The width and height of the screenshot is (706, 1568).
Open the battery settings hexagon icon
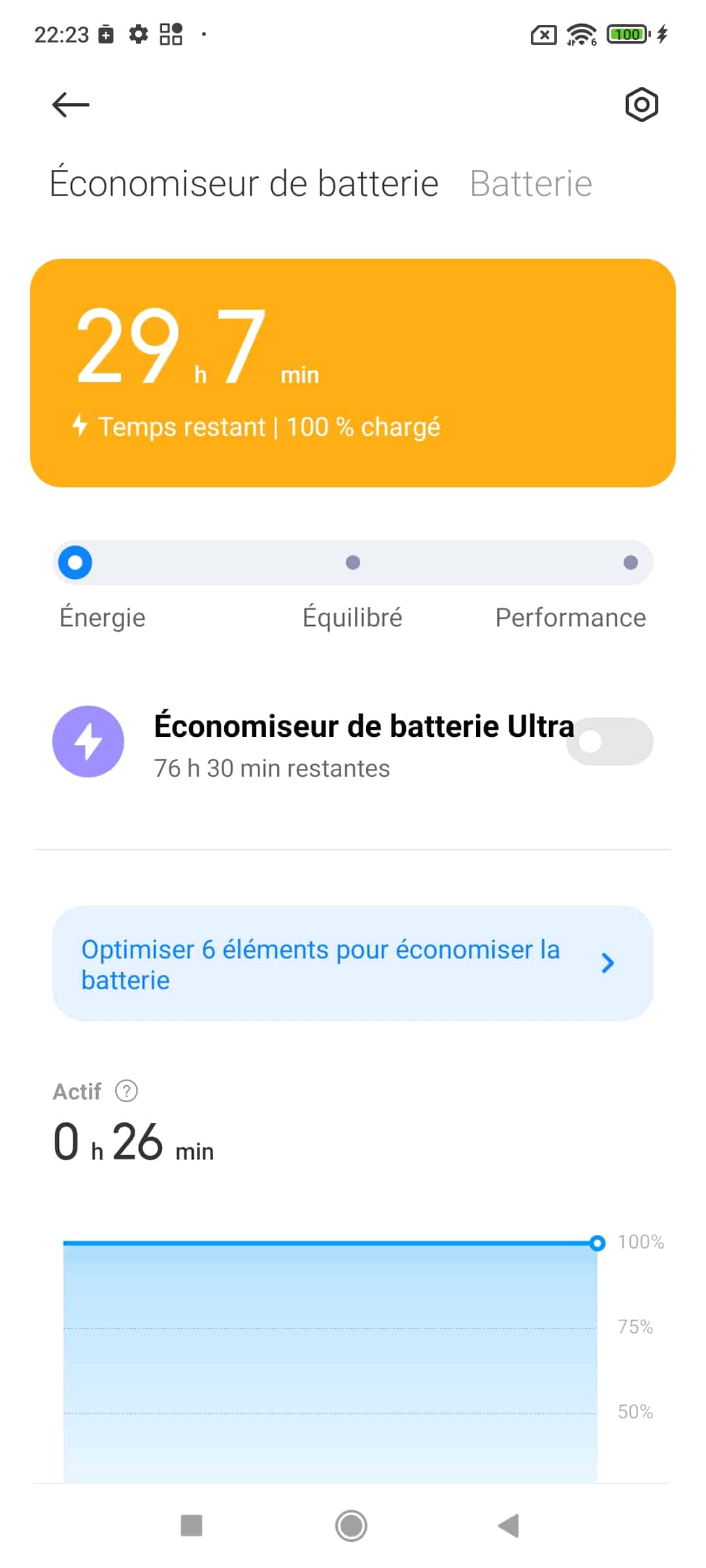641,105
